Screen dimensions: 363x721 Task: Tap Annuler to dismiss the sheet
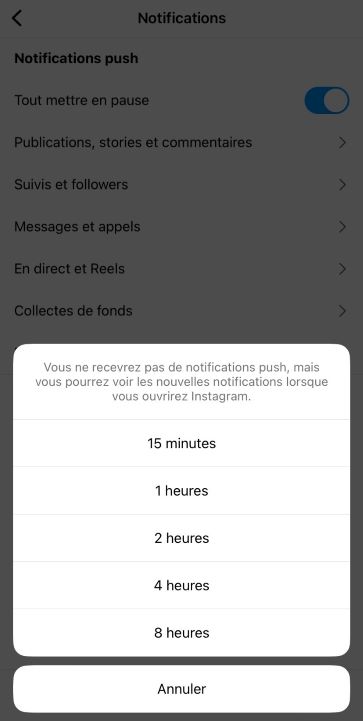(x=181, y=689)
